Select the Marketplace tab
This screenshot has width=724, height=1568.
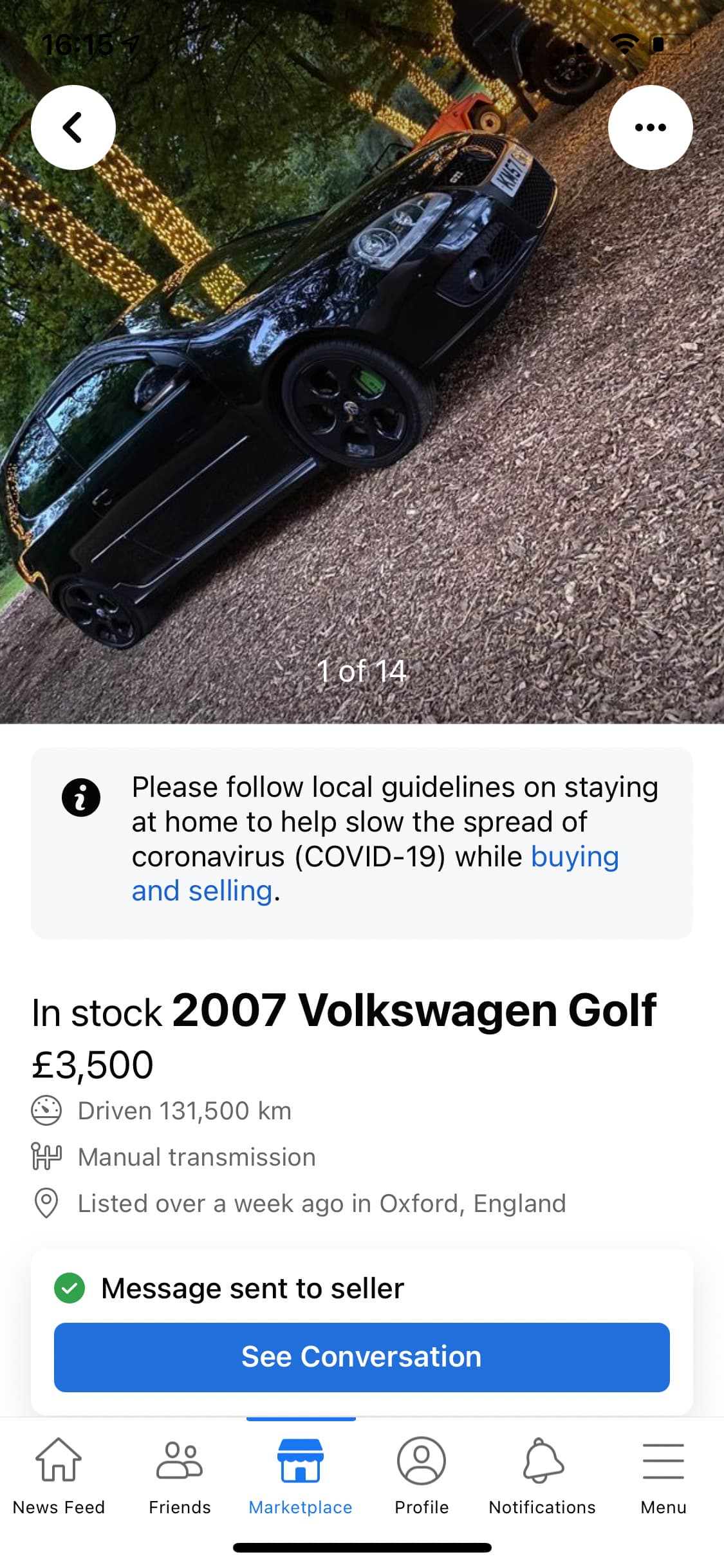(x=301, y=1475)
